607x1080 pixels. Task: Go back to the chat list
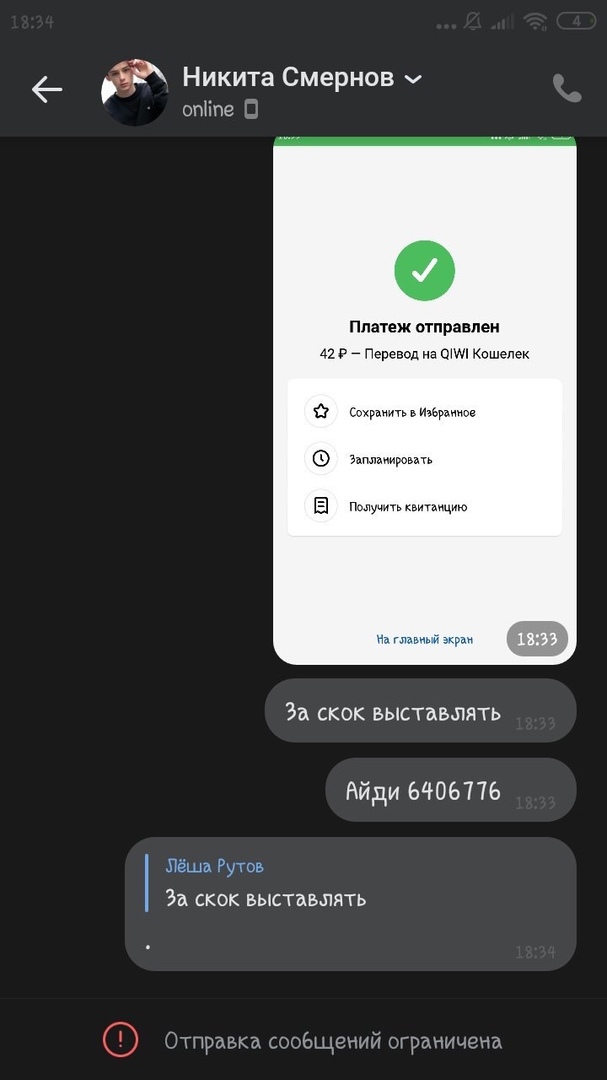click(x=46, y=89)
